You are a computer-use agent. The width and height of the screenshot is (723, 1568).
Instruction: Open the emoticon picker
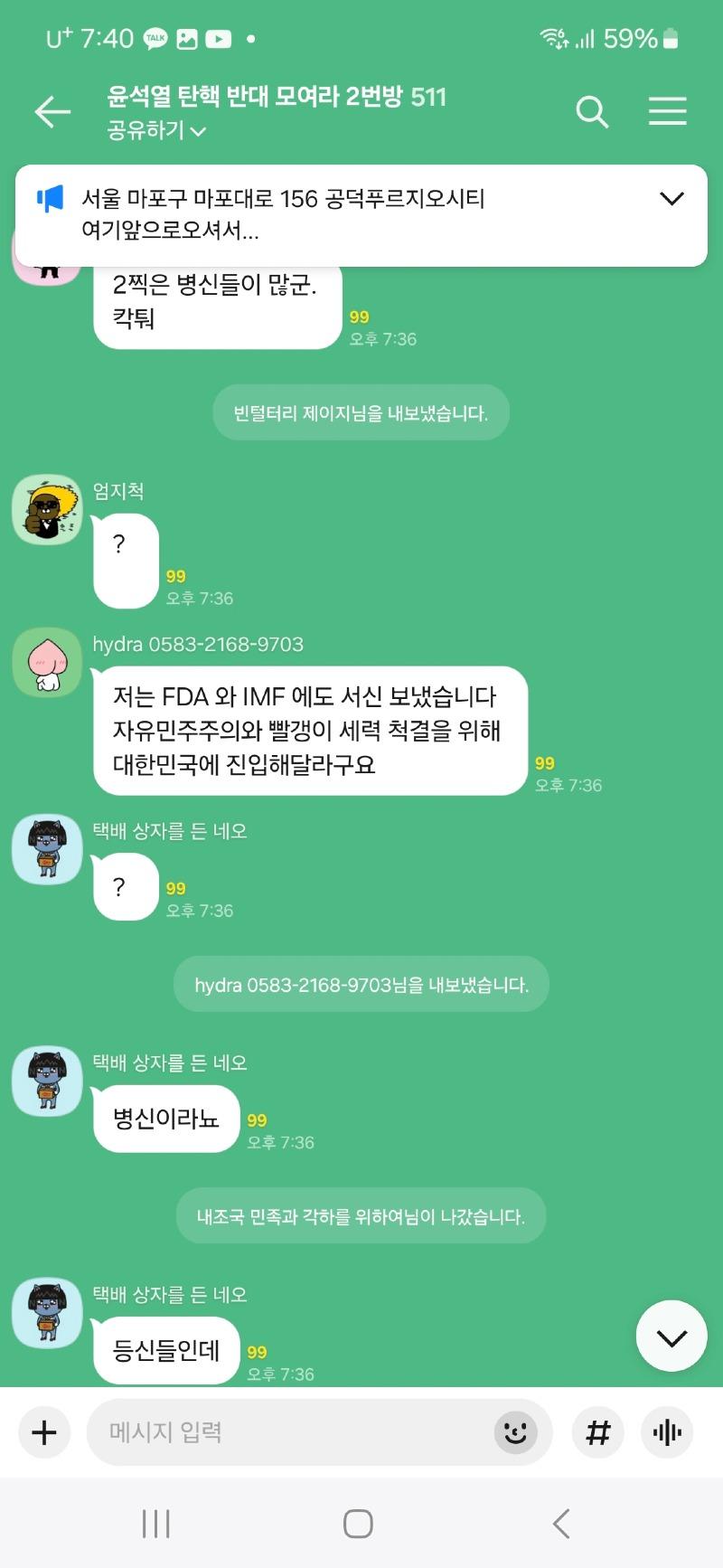(x=515, y=1432)
